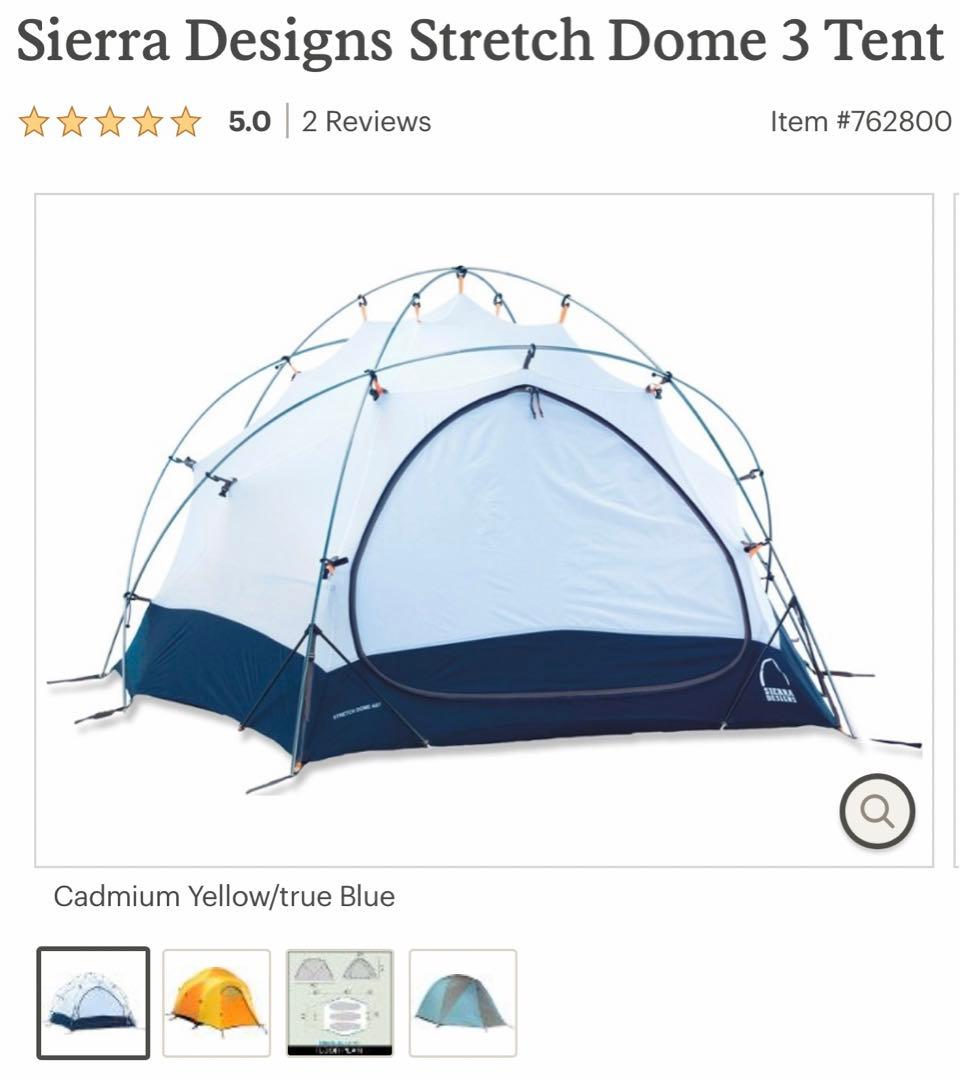The height and width of the screenshot is (1080, 960).
Task: Select the teal tent thumbnail
Action: pos(463,1002)
